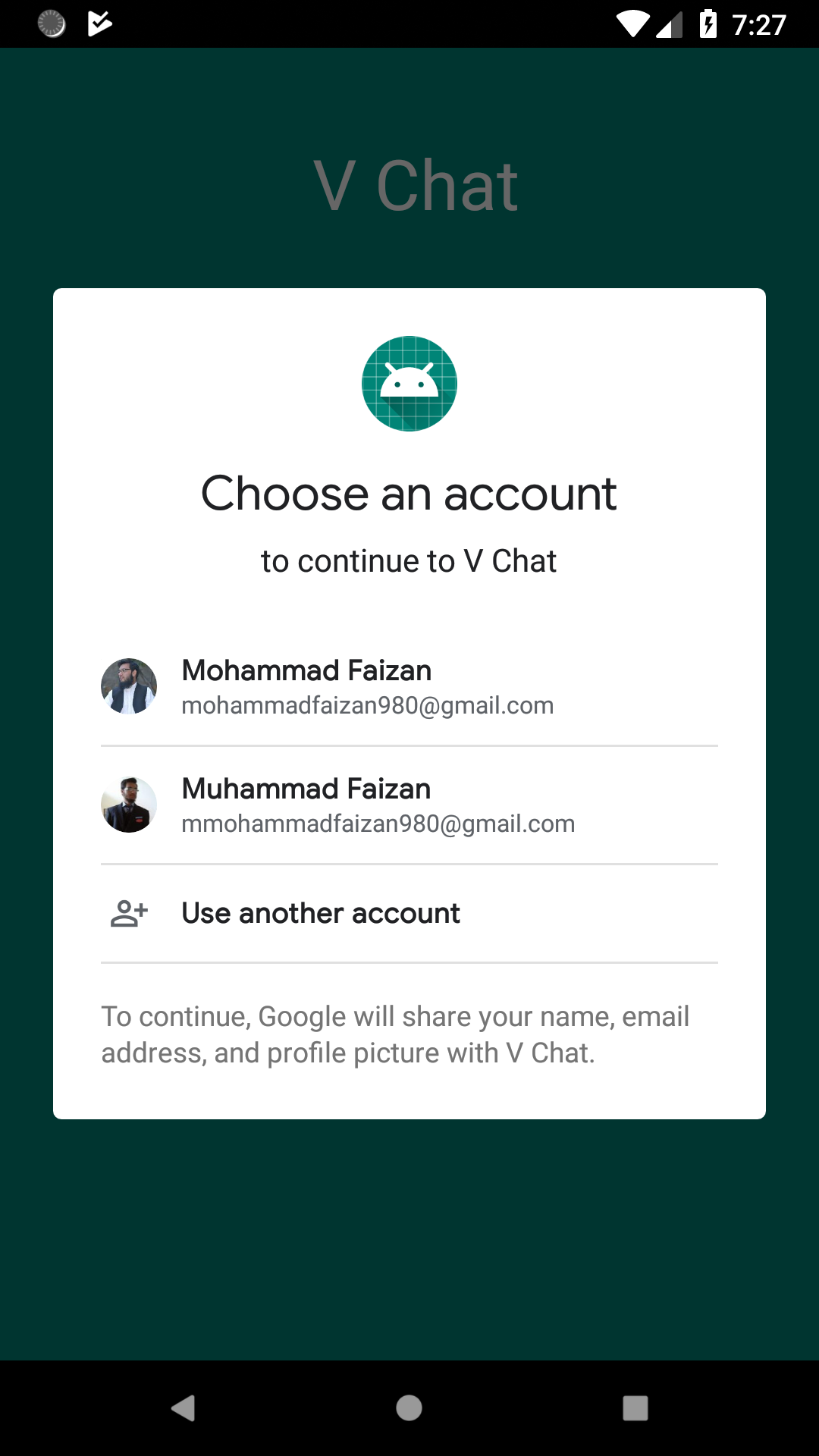Tap the battery charging icon
Viewport: 819px width, 1456px height.
[x=708, y=24]
